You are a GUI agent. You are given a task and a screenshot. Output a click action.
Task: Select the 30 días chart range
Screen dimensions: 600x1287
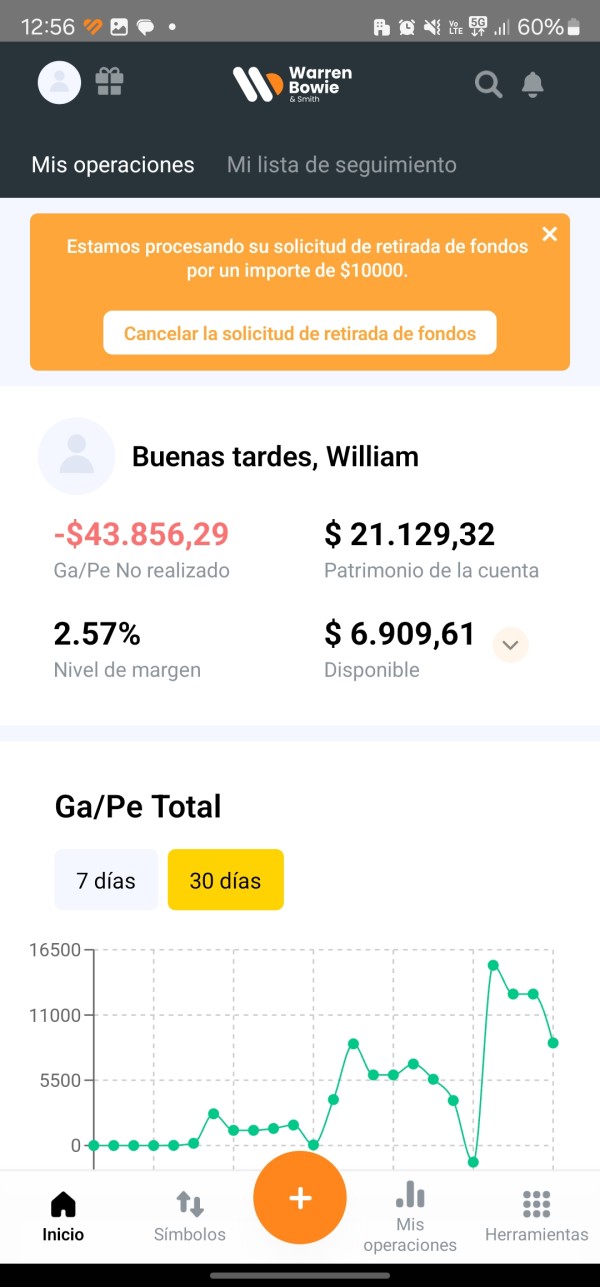click(226, 880)
